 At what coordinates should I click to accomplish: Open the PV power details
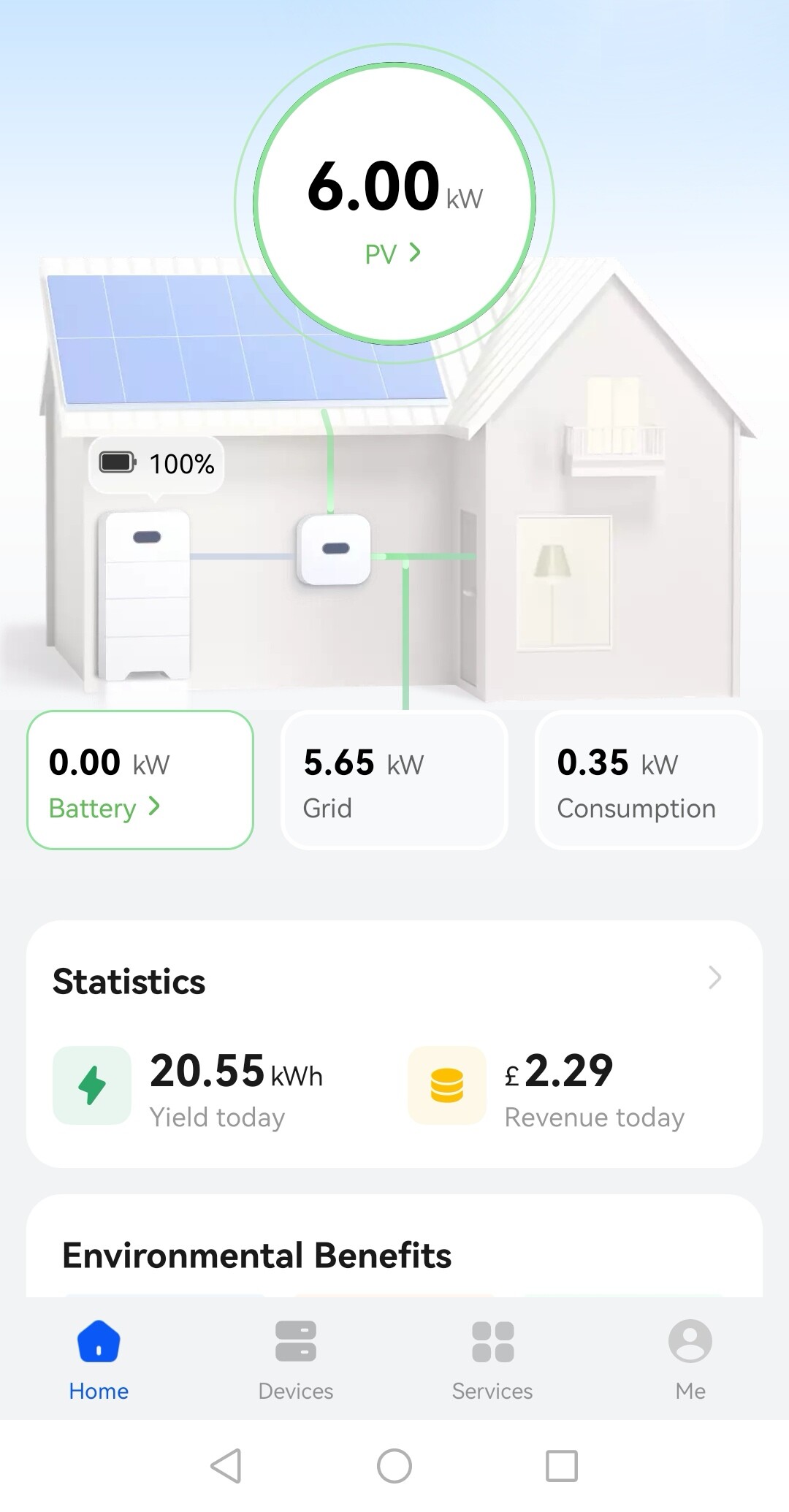coord(393,253)
